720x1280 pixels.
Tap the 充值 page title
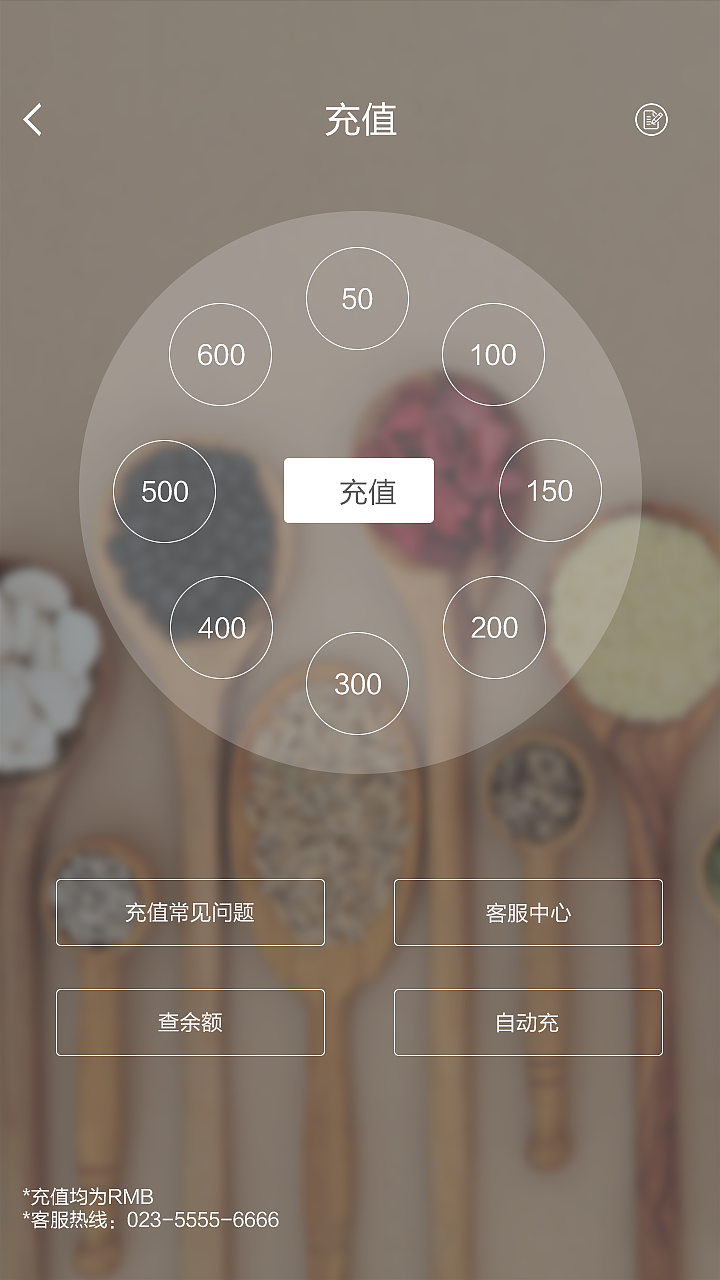(x=359, y=120)
